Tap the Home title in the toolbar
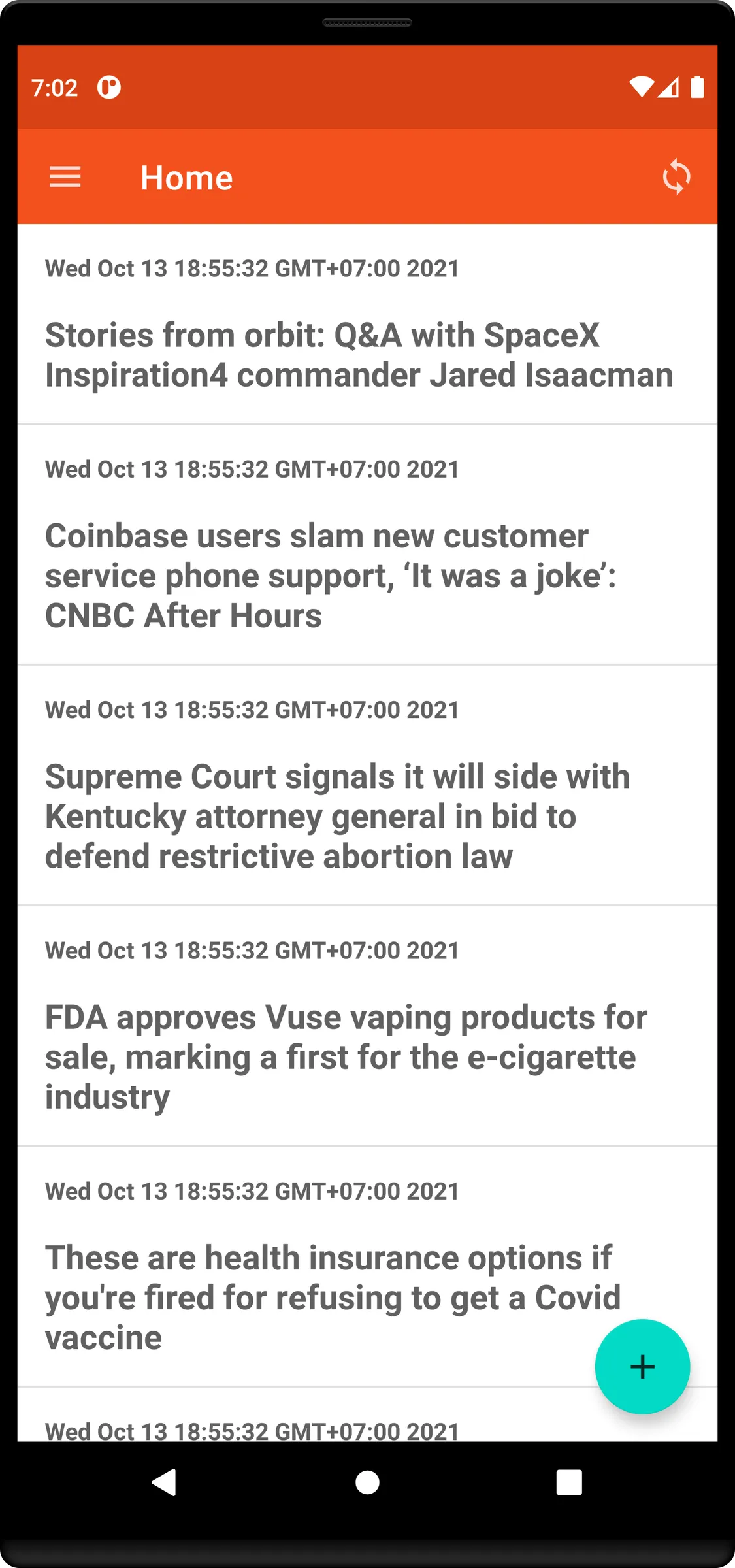 click(x=187, y=176)
